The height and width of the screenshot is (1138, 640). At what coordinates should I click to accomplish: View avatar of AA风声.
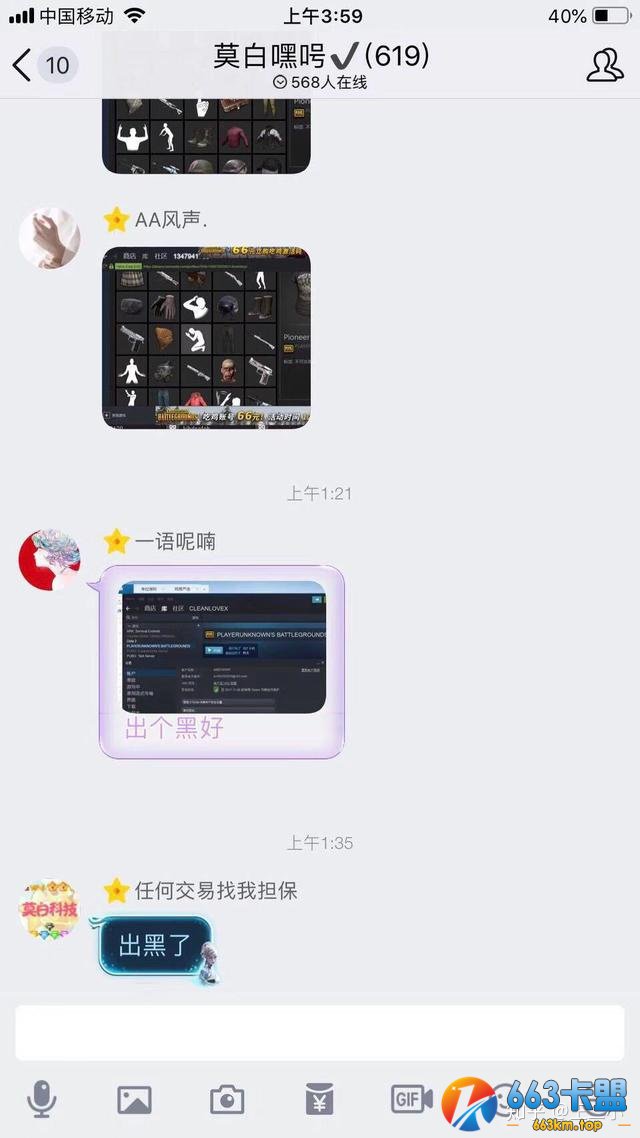click(x=50, y=238)
